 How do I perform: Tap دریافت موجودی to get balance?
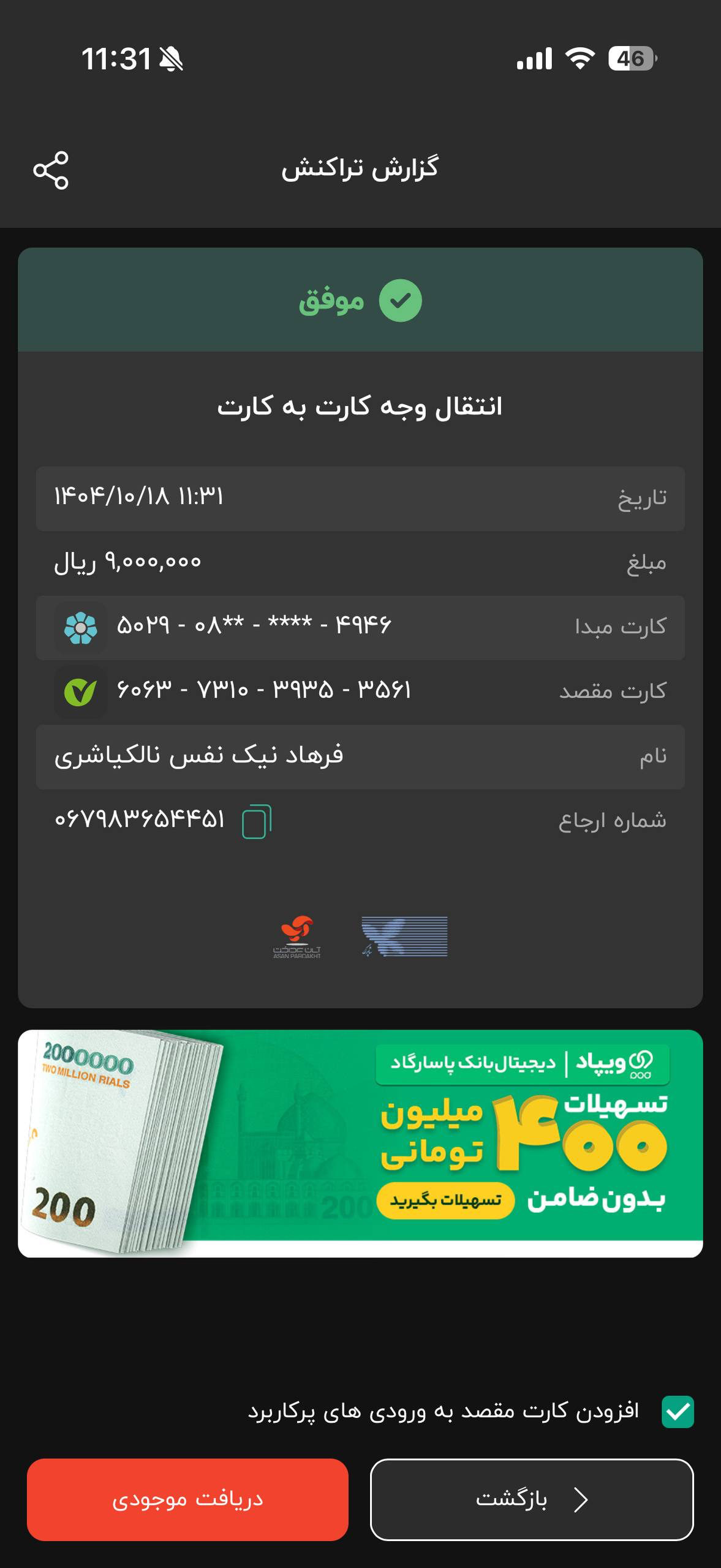(187, 1499)
